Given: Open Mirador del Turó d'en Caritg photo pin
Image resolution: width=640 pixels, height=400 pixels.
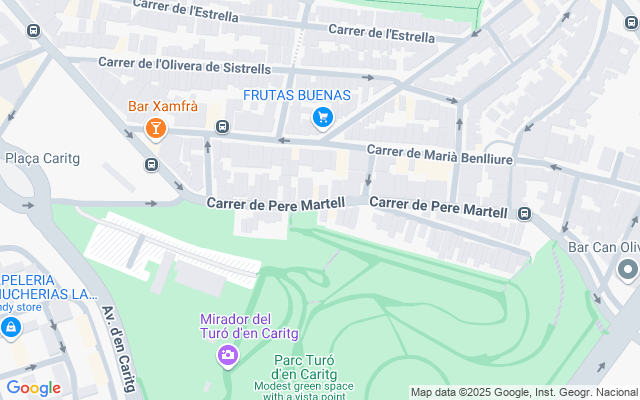Looking at the screenshot, I should pos(228,356).
